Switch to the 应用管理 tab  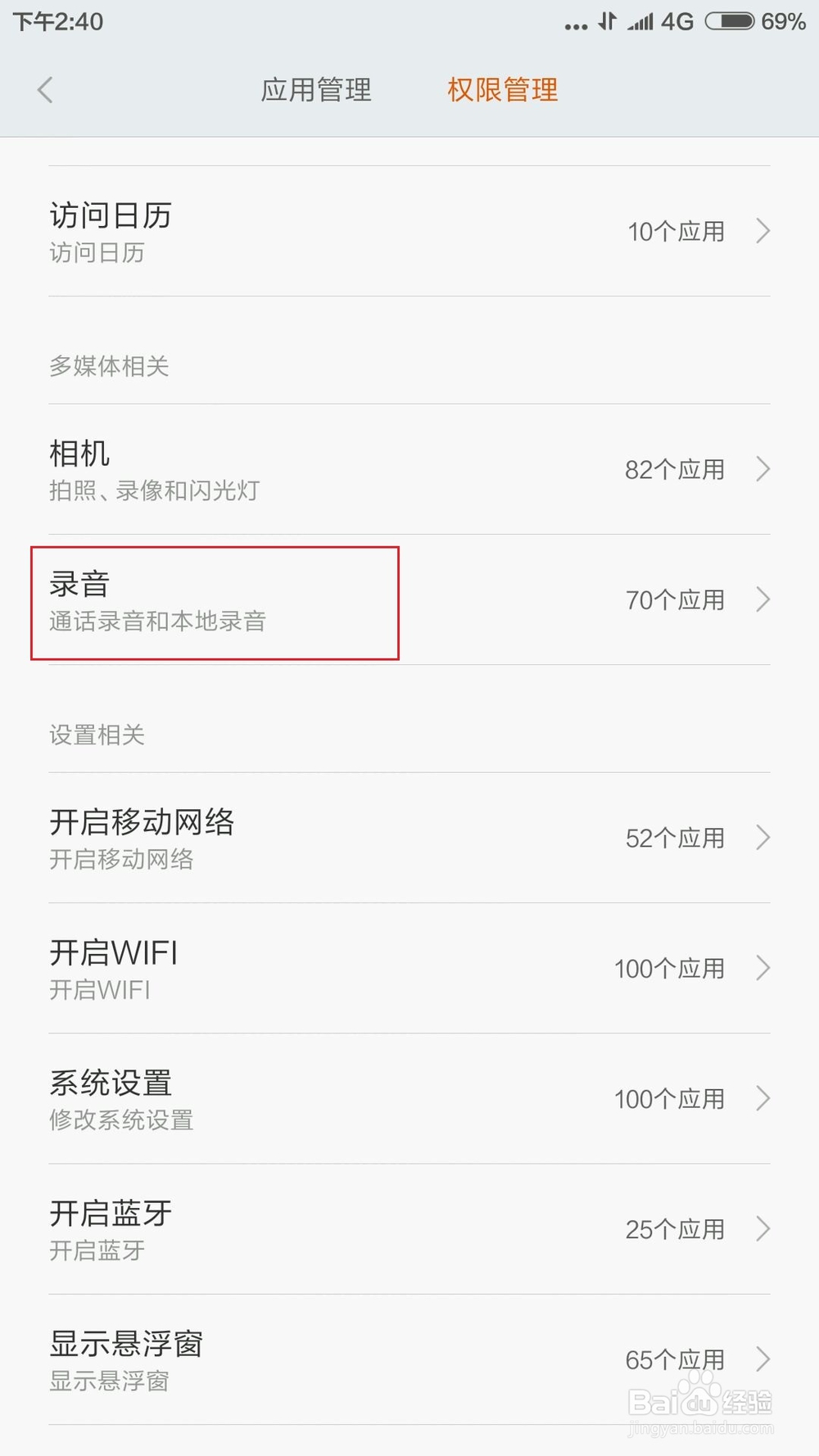point(316,90)
